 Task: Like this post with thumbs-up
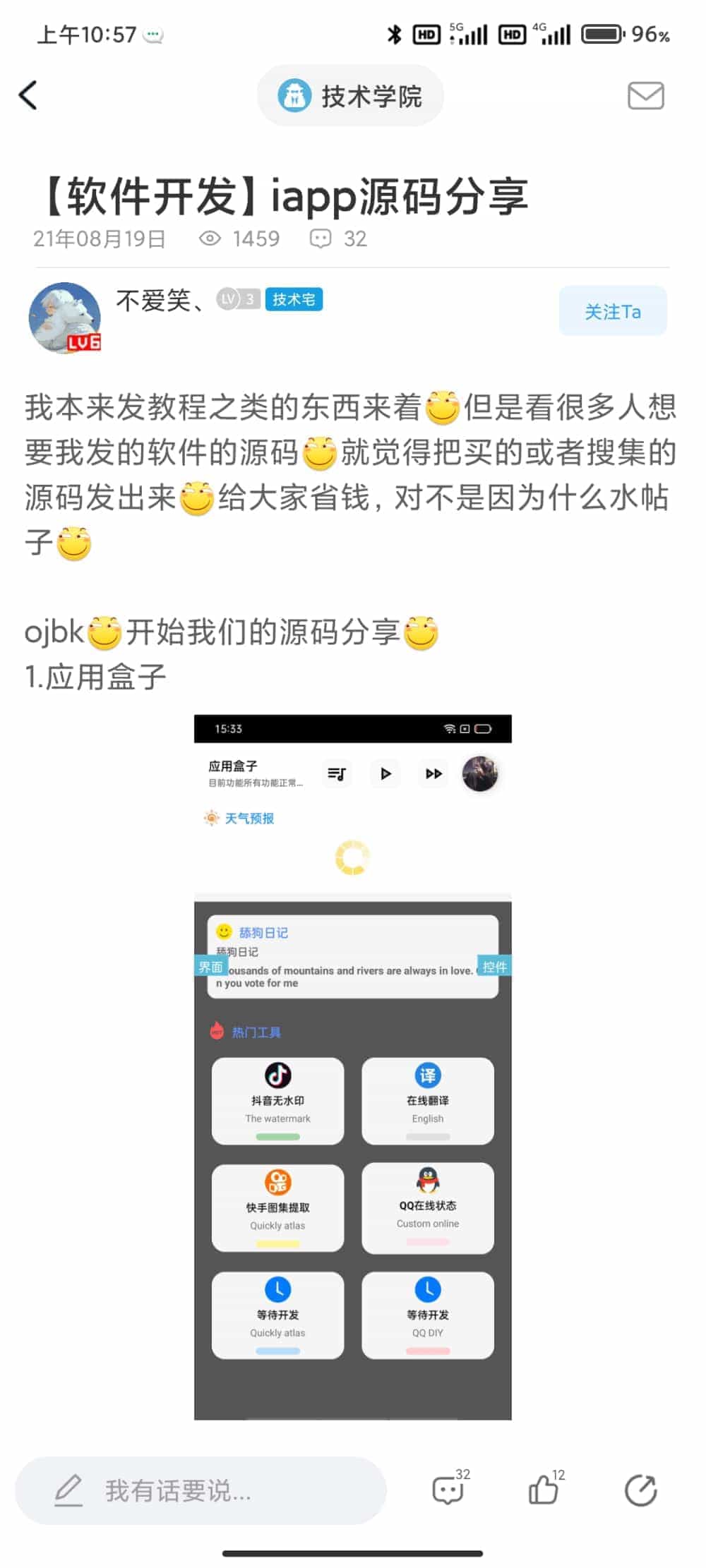click(544, 1489)
